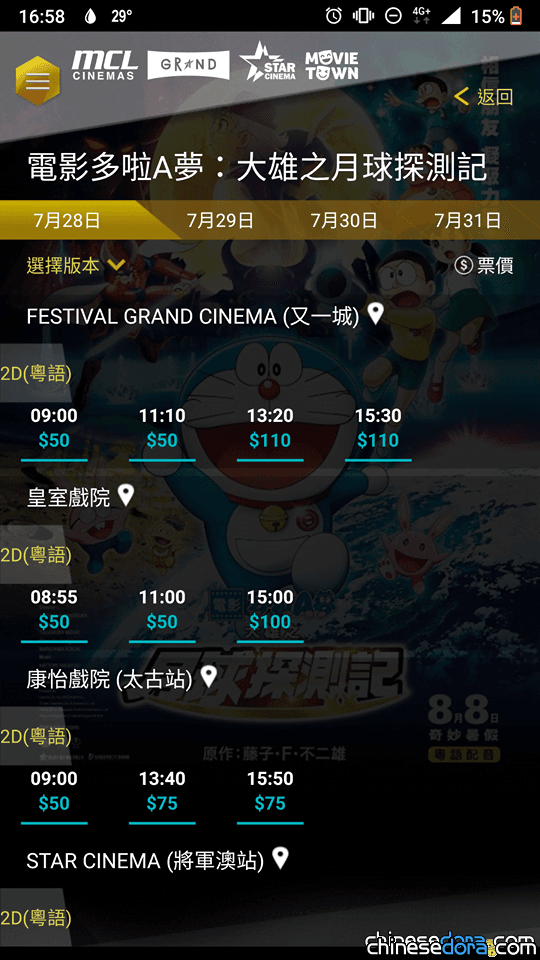Pick the 13:20 Festival Grand showtime
Viewport: 540px width, 960px height.
[x=270, y=429]
